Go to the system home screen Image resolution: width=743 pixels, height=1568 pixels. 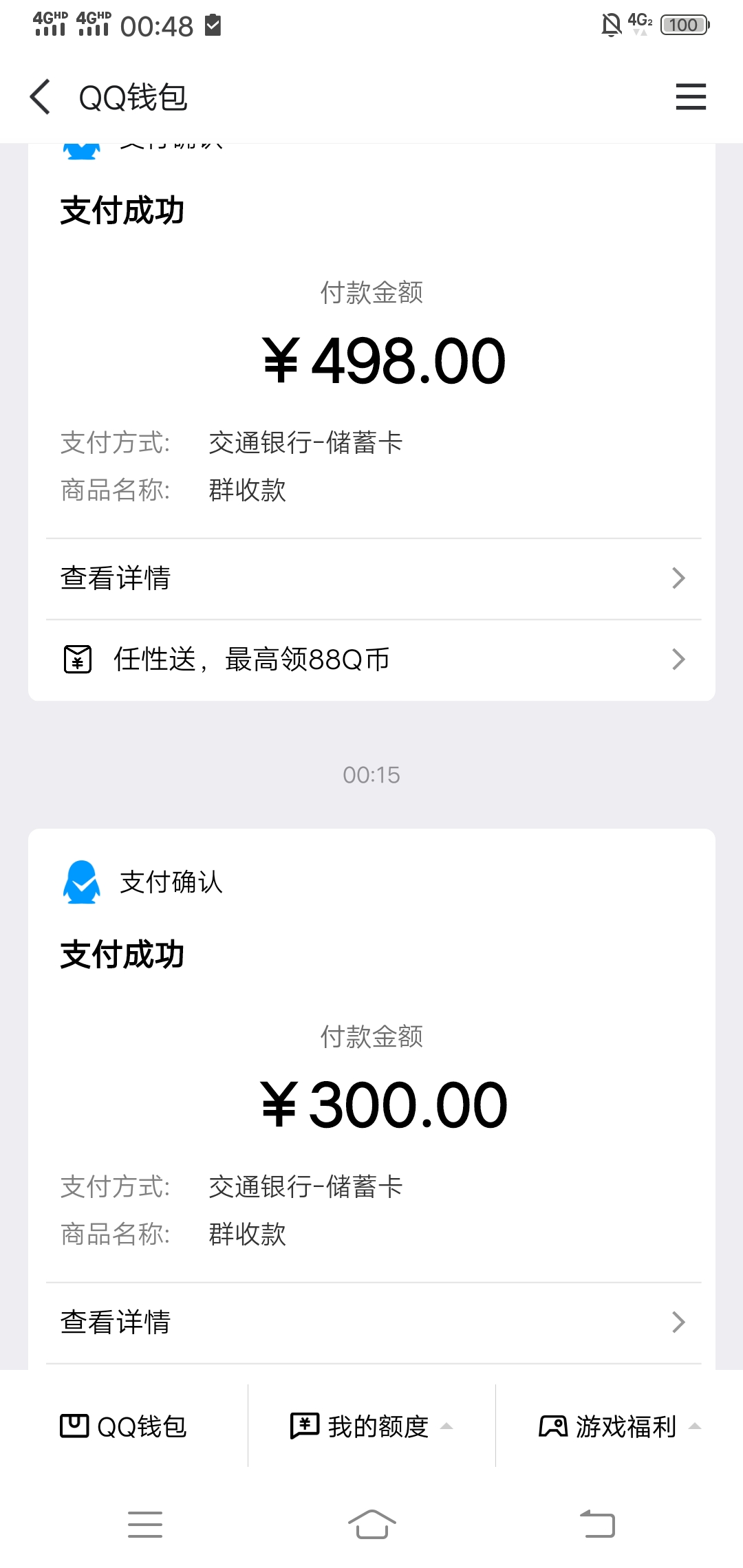pos(371,1524)
